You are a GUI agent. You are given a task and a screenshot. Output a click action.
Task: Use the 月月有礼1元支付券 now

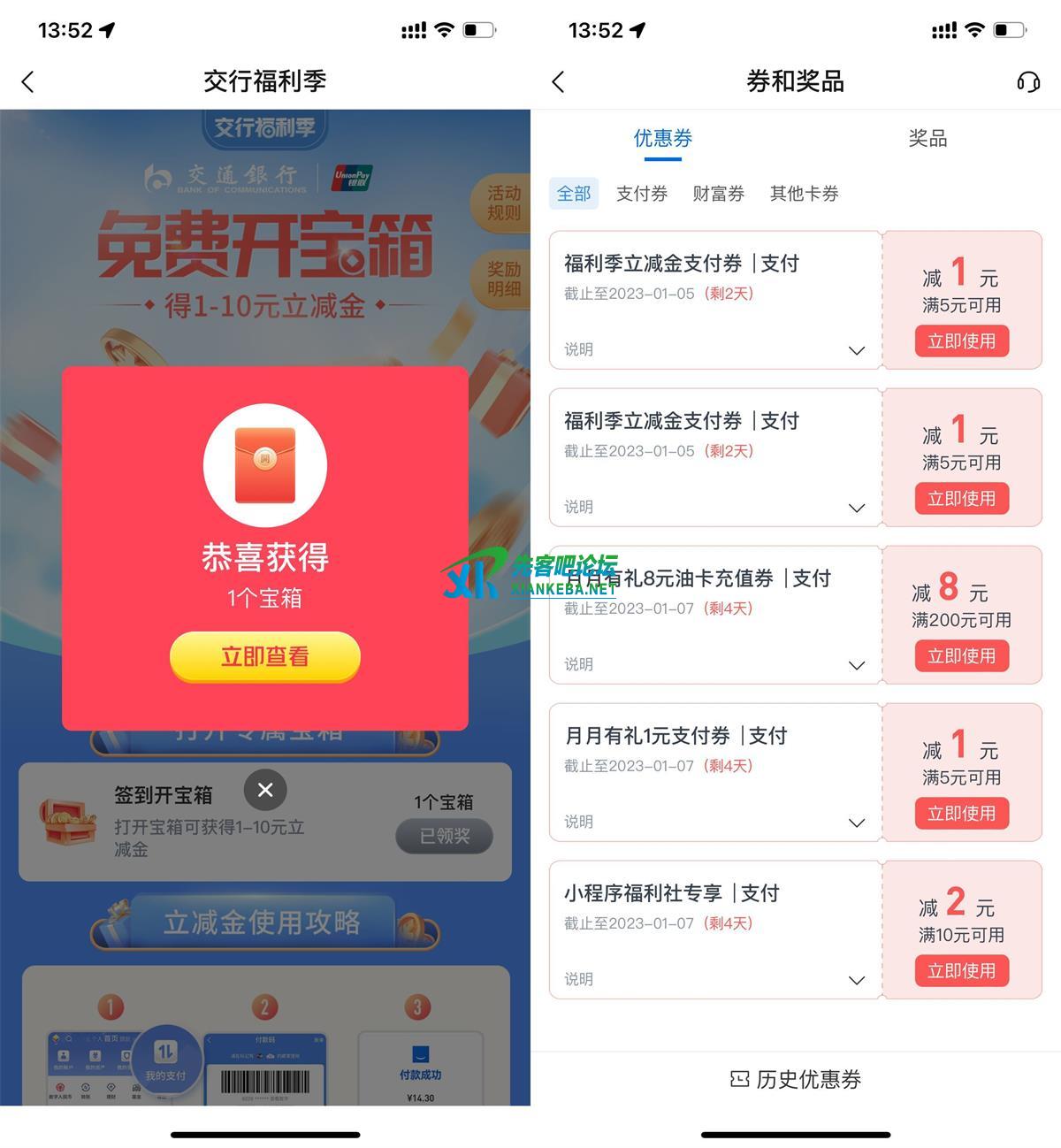click(961, 814)
